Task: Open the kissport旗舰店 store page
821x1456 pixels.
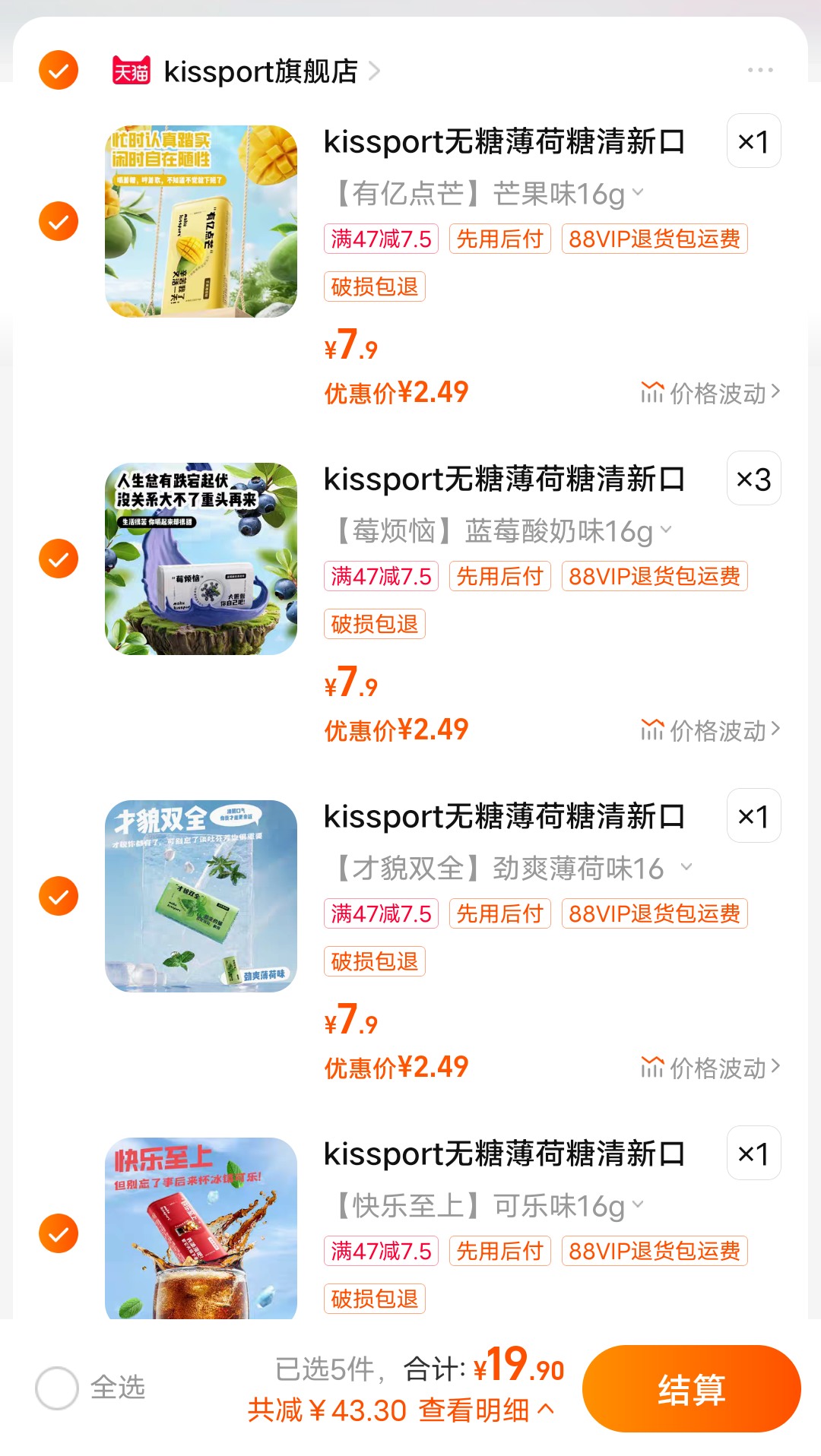Action: point(259,71)
